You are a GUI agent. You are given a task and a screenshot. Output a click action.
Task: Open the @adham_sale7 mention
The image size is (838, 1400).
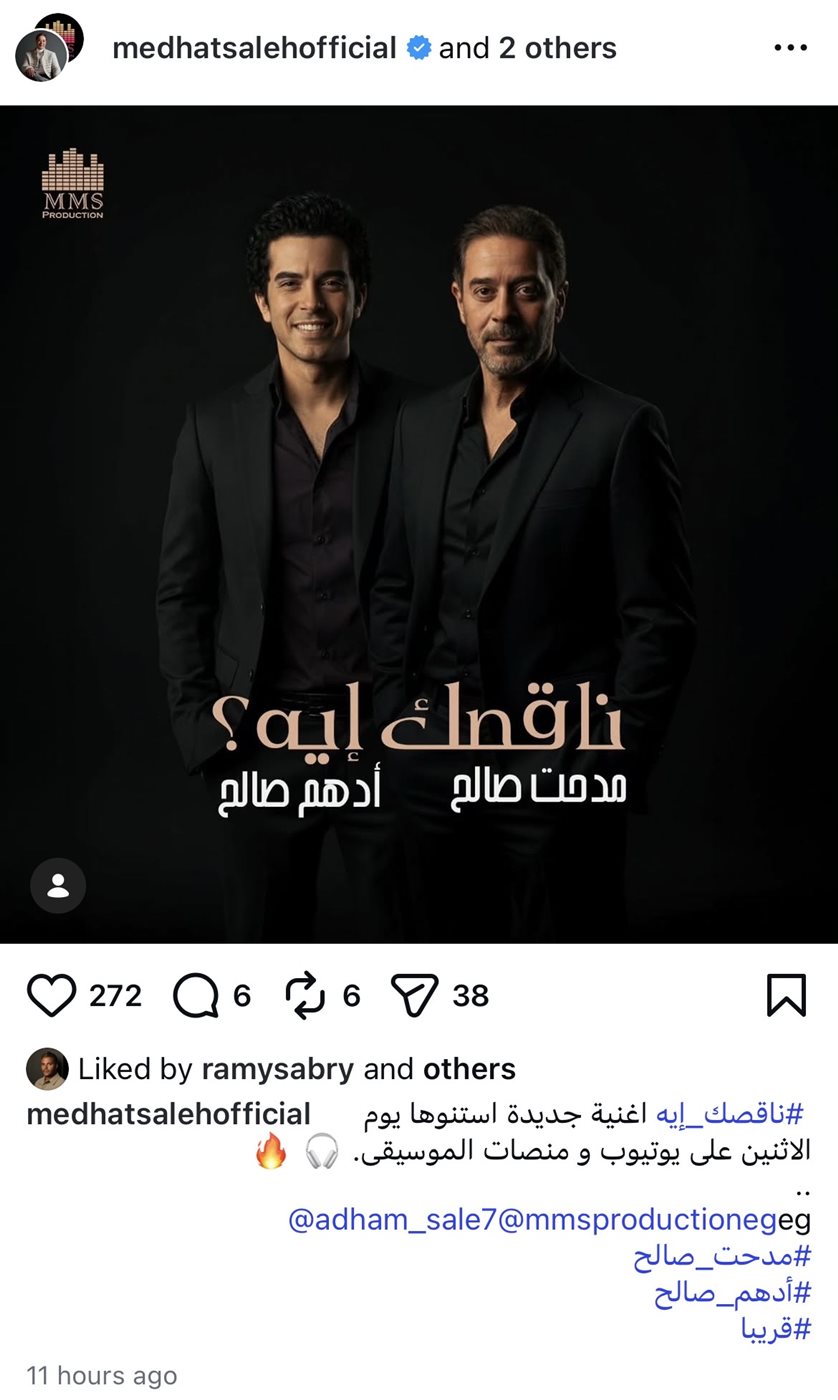(x=391, y=1221)
